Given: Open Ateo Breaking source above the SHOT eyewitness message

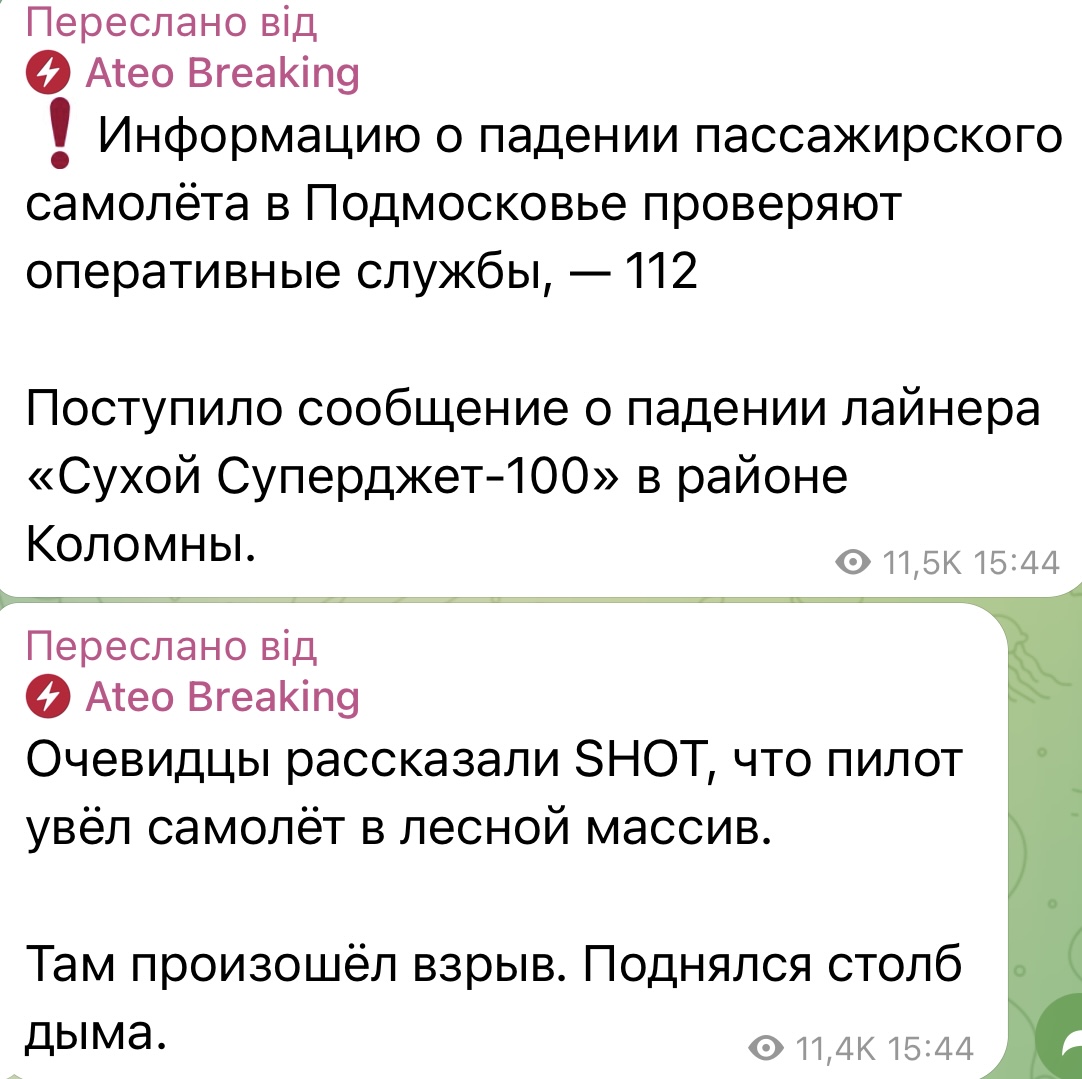Looking at the screenshot, I should click(x=221, y=696).
